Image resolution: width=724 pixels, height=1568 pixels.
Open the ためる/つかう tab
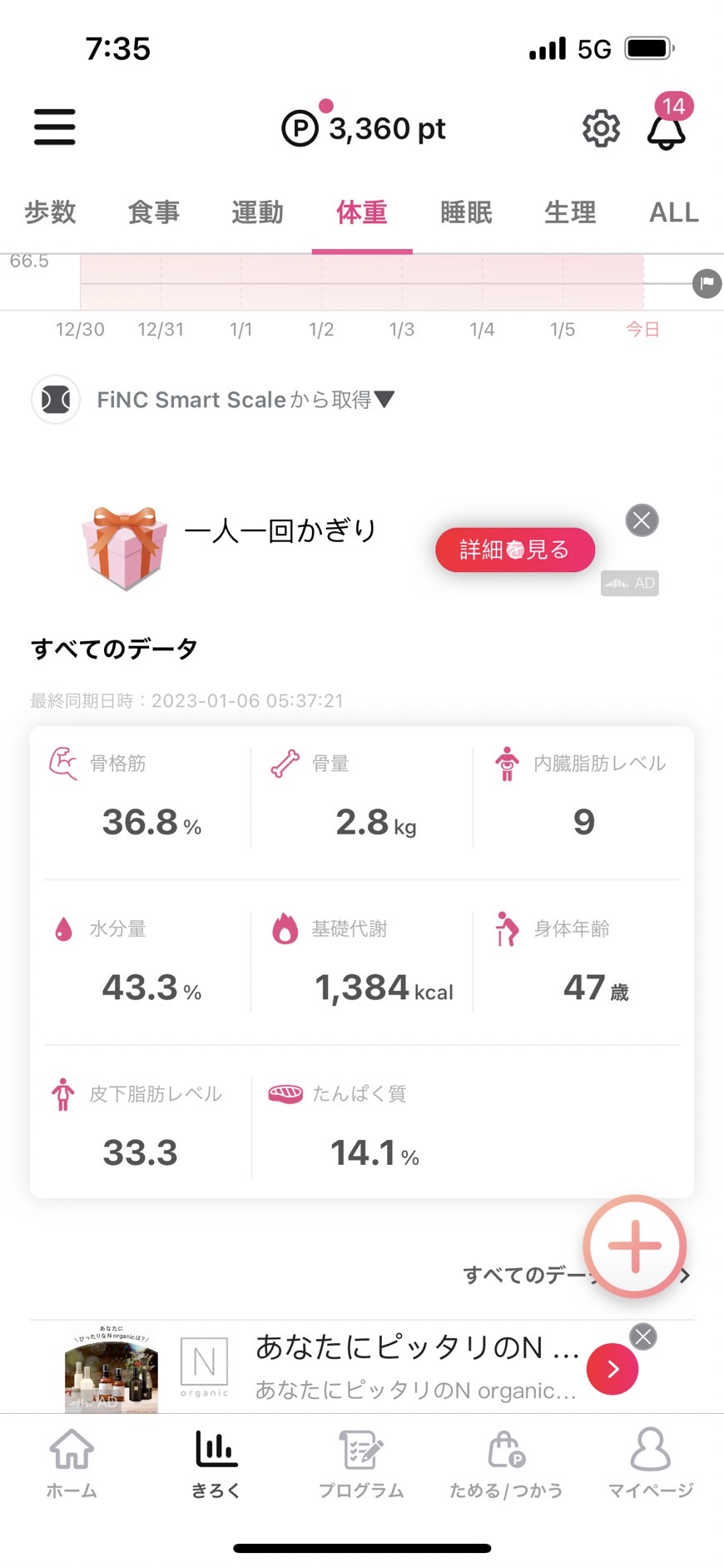506,1463
